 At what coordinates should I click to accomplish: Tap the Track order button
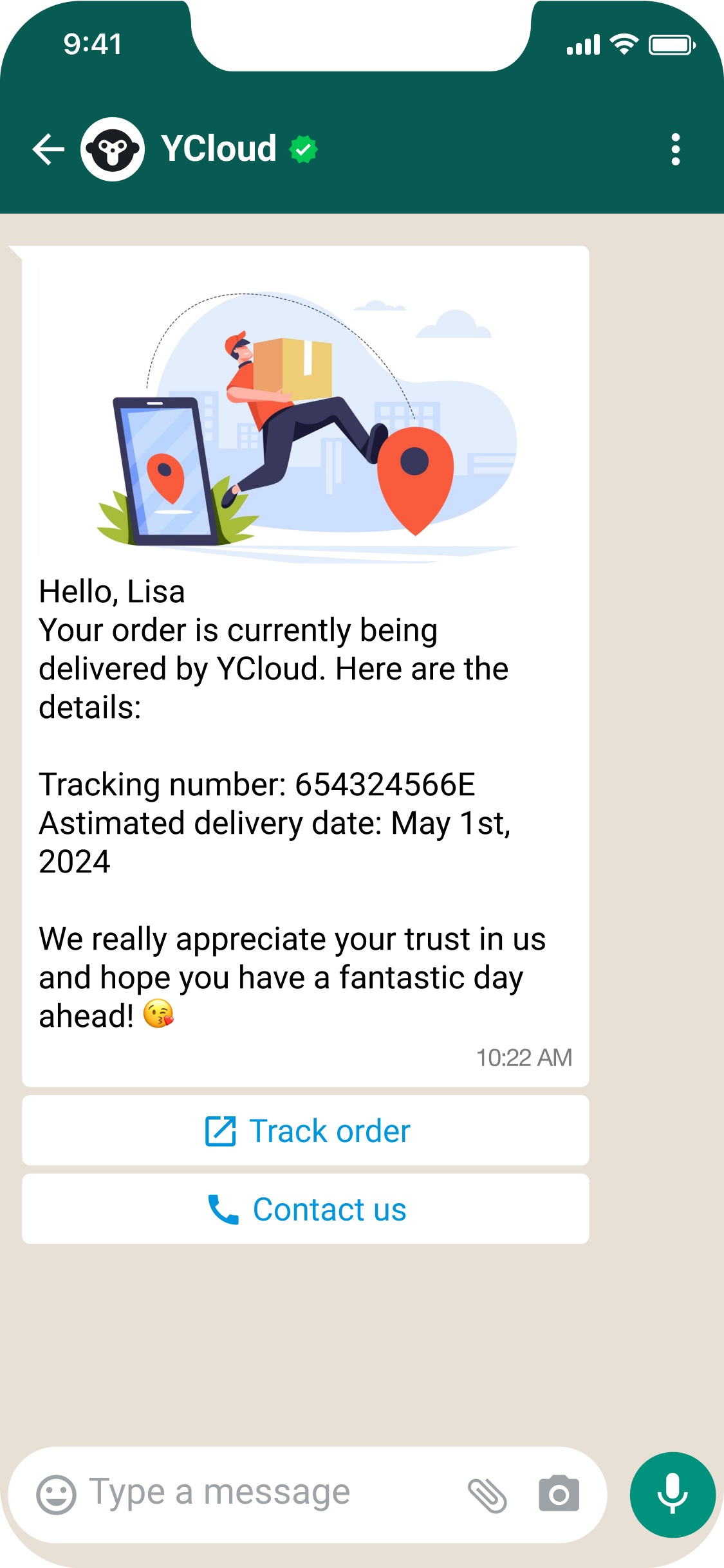tap(306, 1130)
